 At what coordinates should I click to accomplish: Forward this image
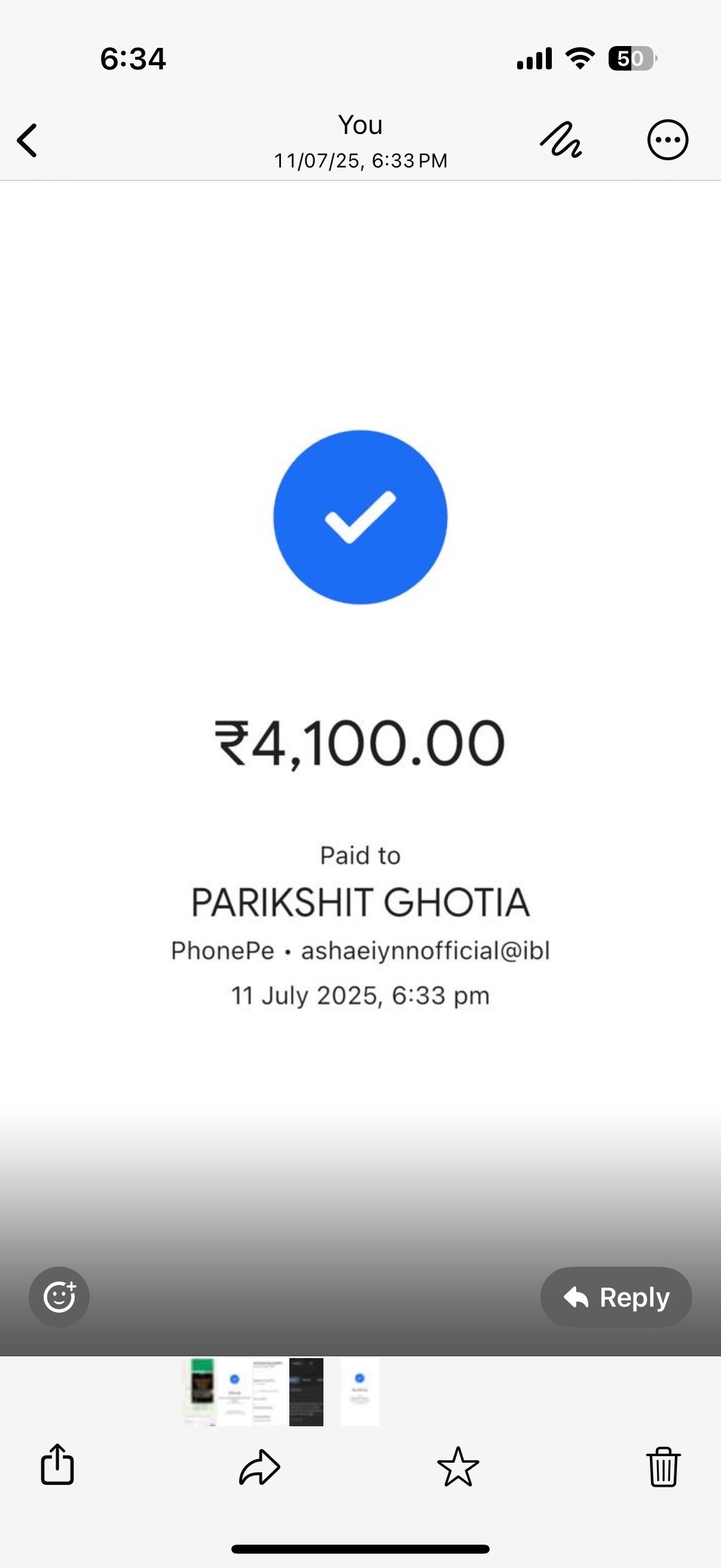[260, 1467]
